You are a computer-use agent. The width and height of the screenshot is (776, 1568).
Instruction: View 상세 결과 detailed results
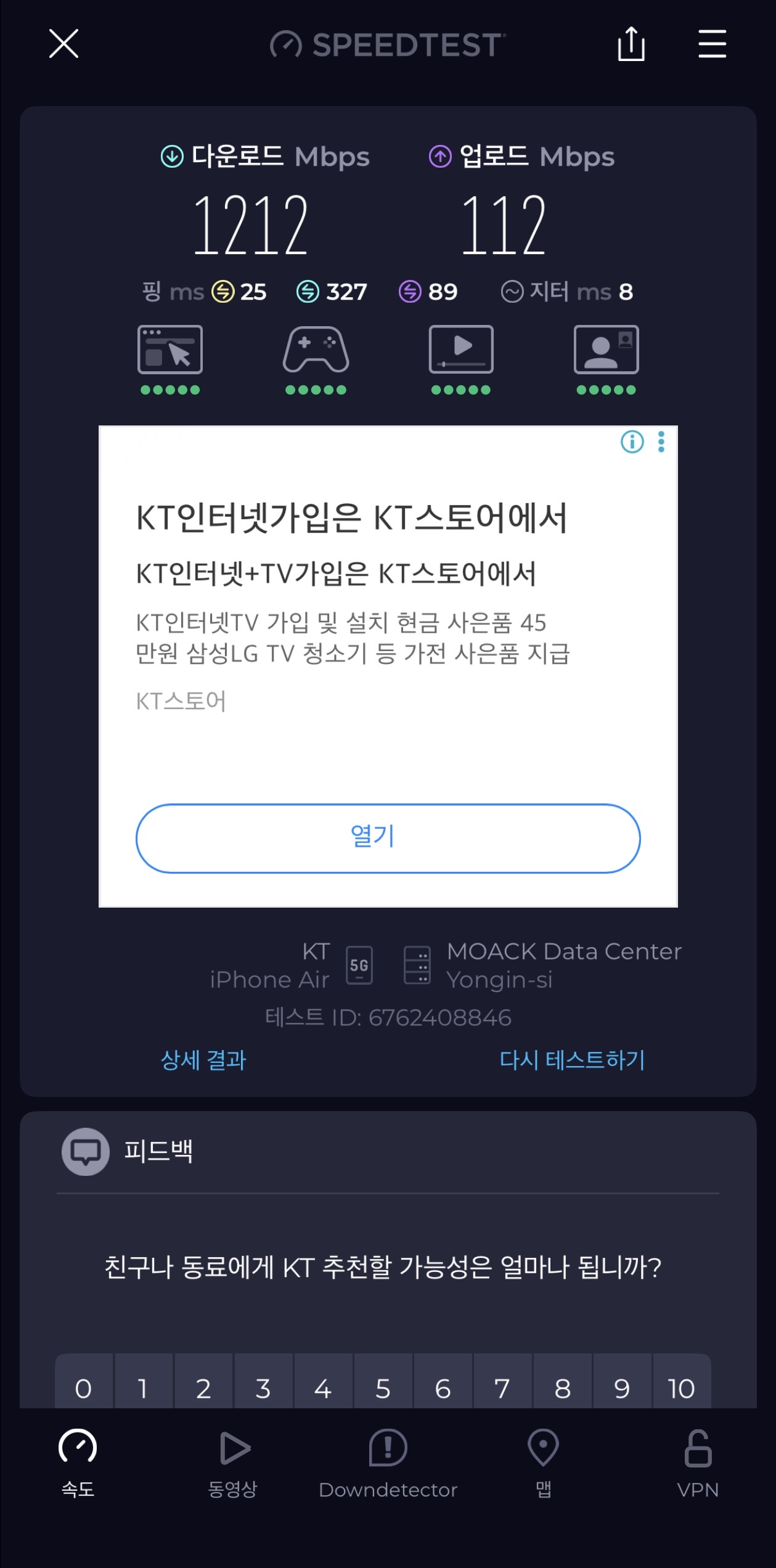(x=203, y=1060)
